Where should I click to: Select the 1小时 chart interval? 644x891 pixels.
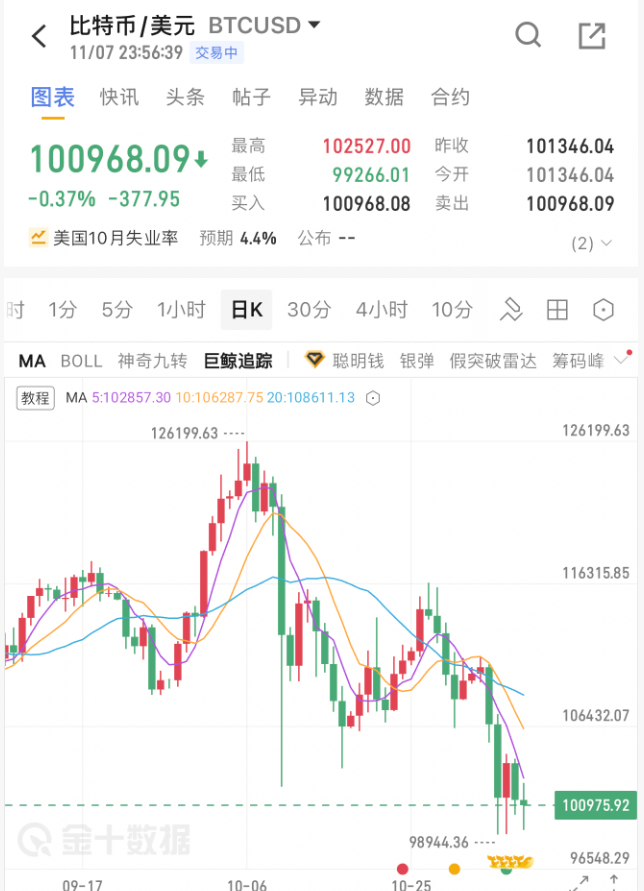pyautogui.click(x=181, y=310)
